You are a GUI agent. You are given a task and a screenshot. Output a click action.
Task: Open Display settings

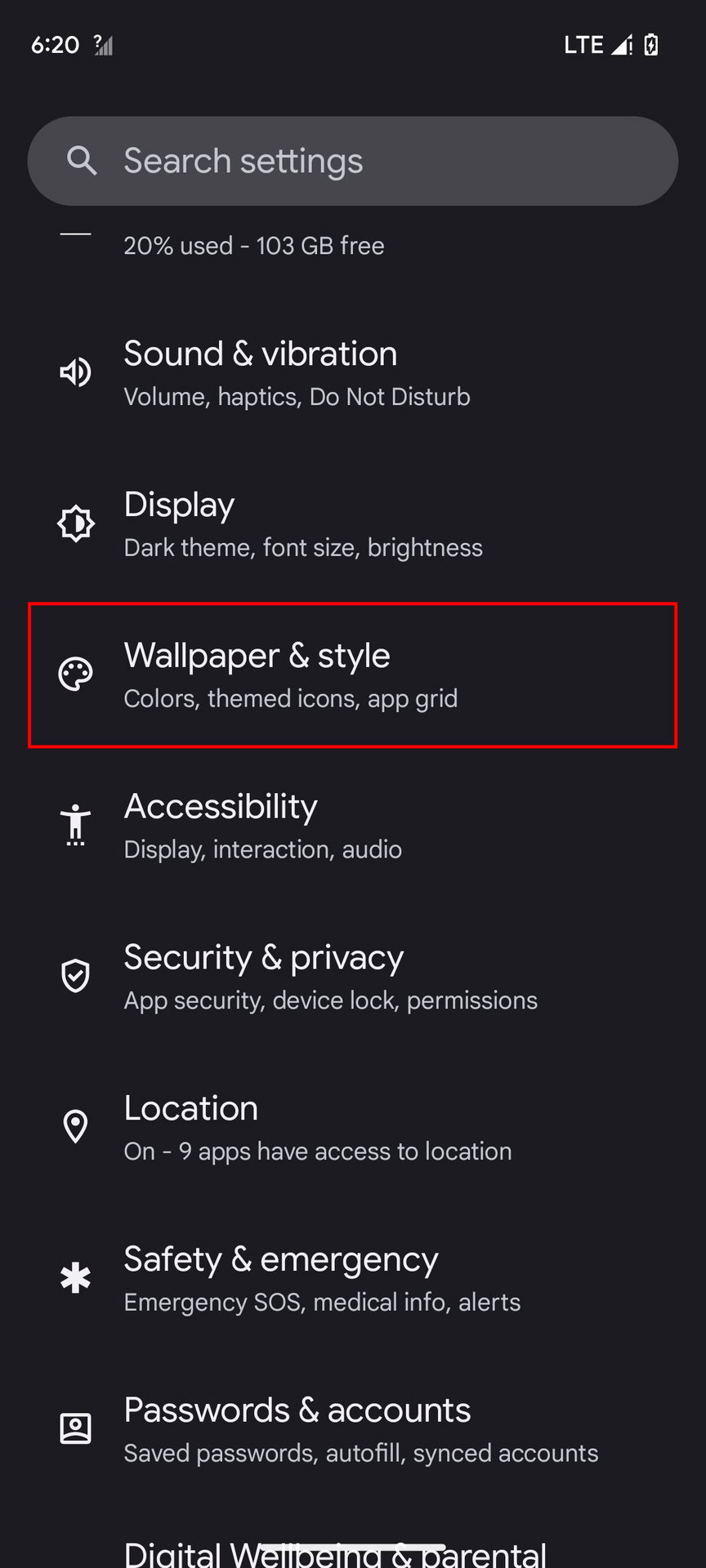pyautogui.click(x=353, y=524)
